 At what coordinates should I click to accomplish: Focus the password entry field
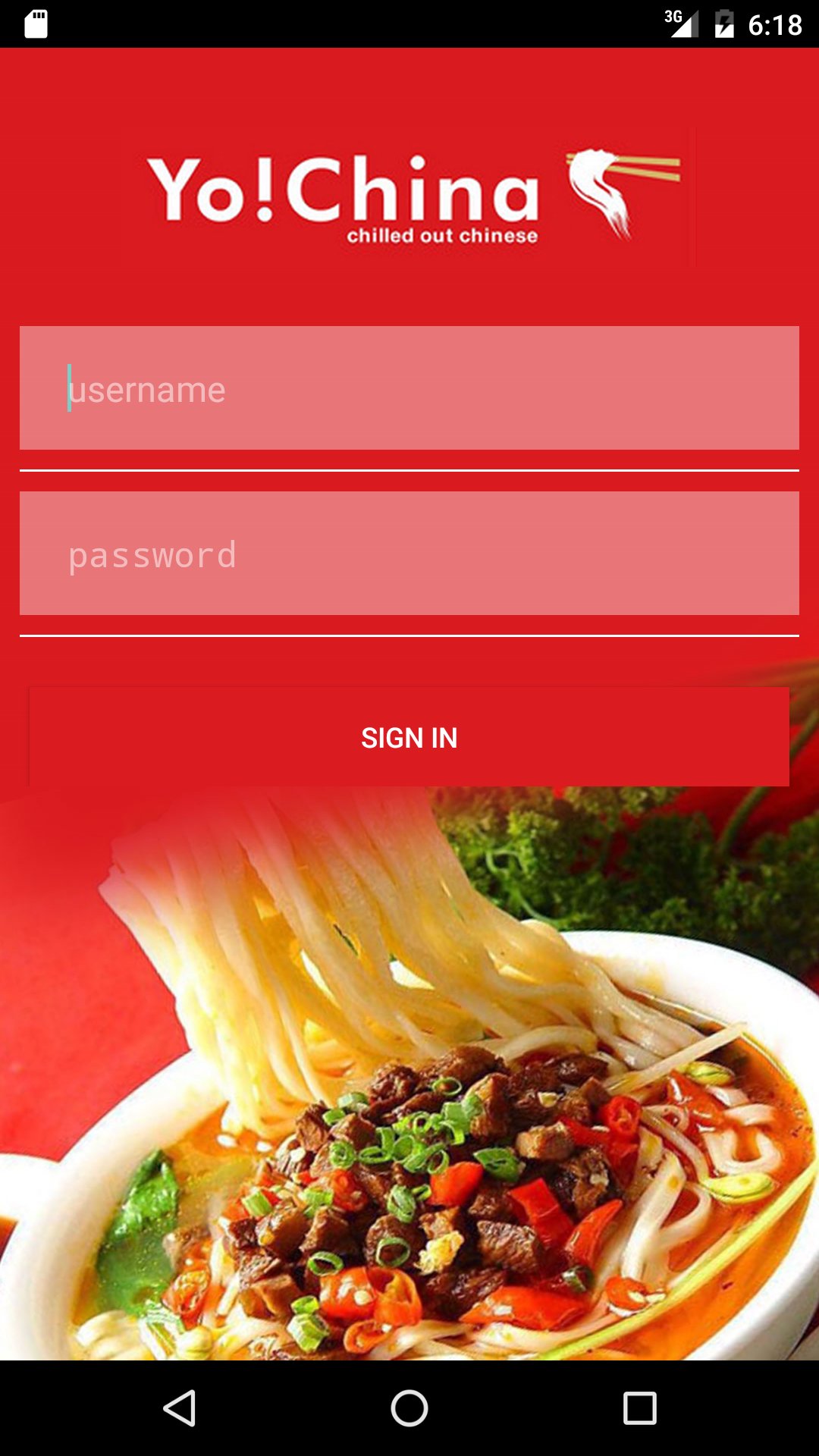coord(409,553)
